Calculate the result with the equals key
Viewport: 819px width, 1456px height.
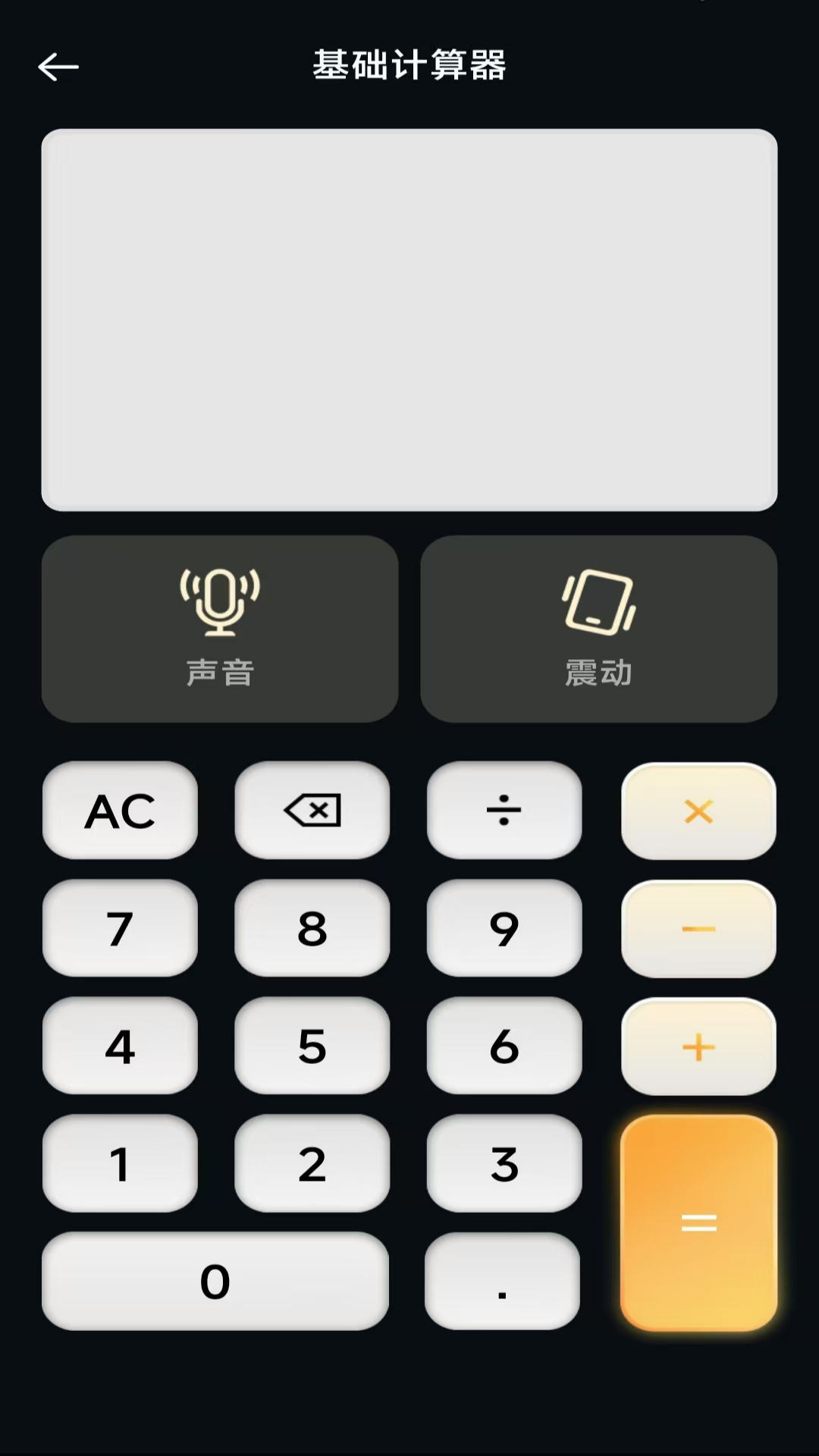[x=698, y=1222]
